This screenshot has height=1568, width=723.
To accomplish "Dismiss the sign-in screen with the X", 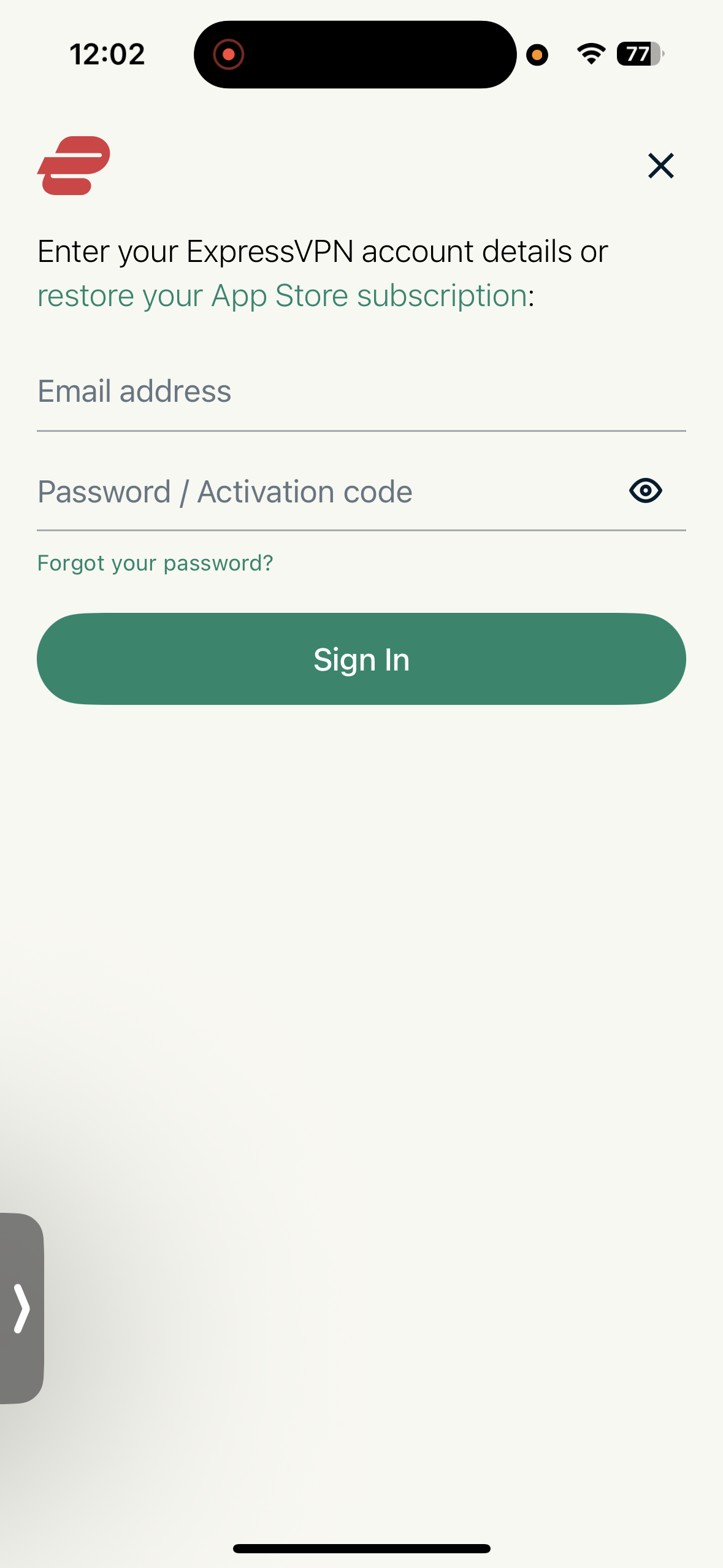I will (x=660, y=166).
